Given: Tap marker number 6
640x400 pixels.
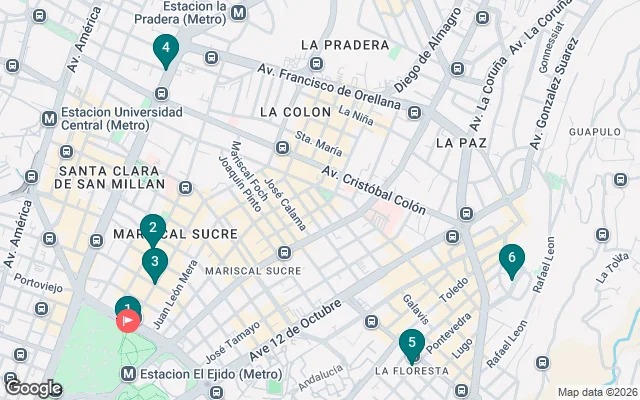Looking at the screenshot, I should (511, 259).
